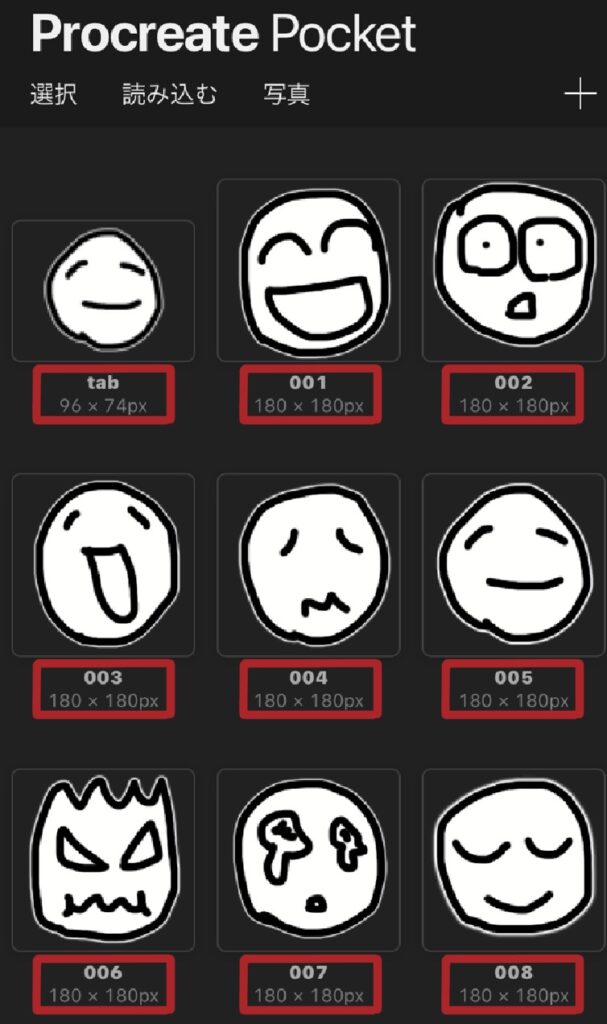Open 写真 to insert a photo
The width and height of the screenshot is (607, 1024).
[x=286, y=95]
